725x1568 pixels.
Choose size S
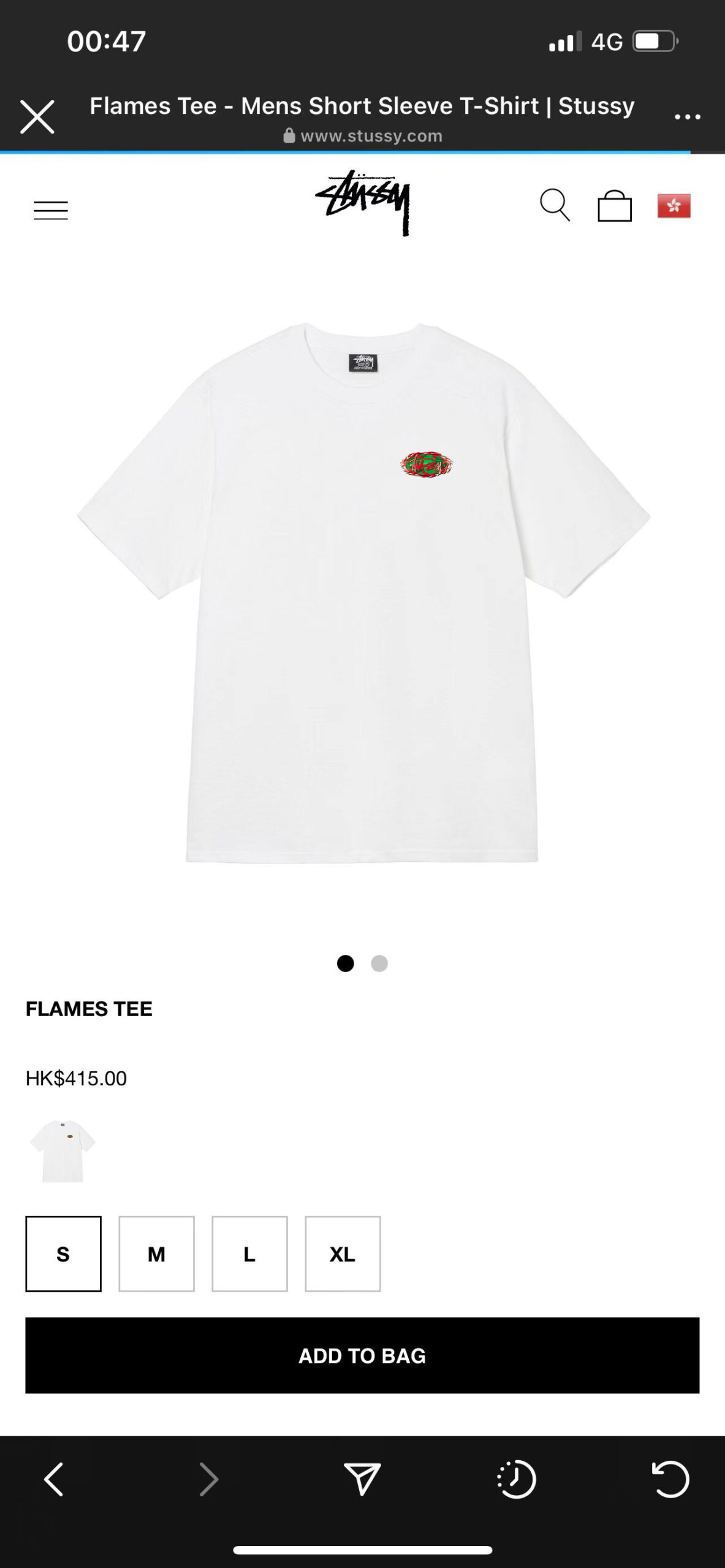click(x=63, y=1254)
